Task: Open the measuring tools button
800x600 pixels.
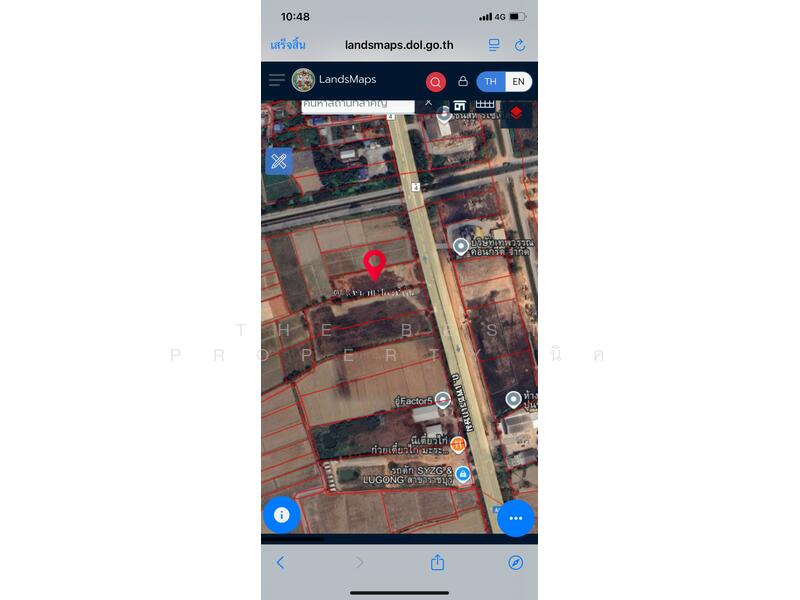Action: 279,161
